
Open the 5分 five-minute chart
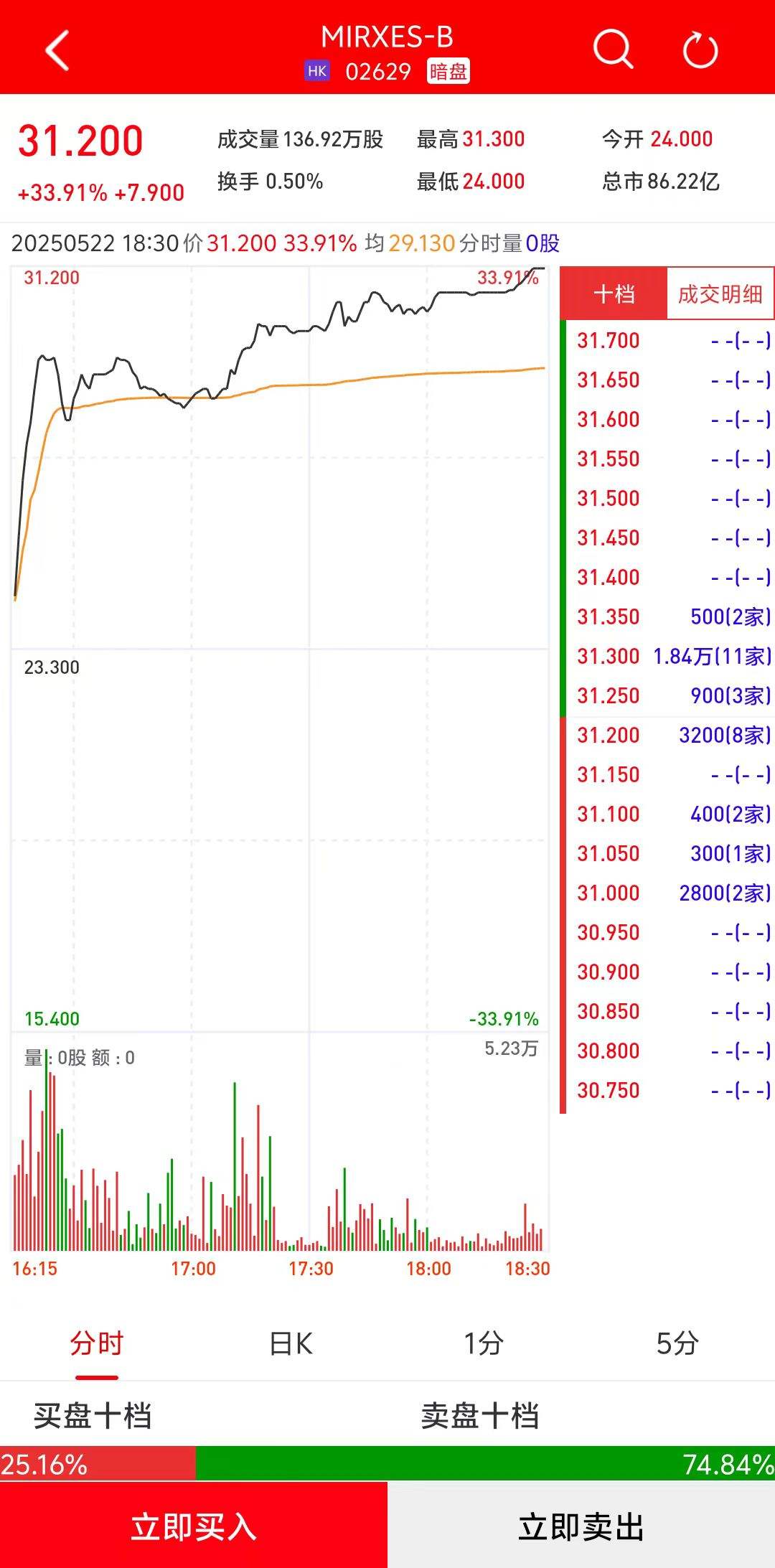click(677, 1343)
